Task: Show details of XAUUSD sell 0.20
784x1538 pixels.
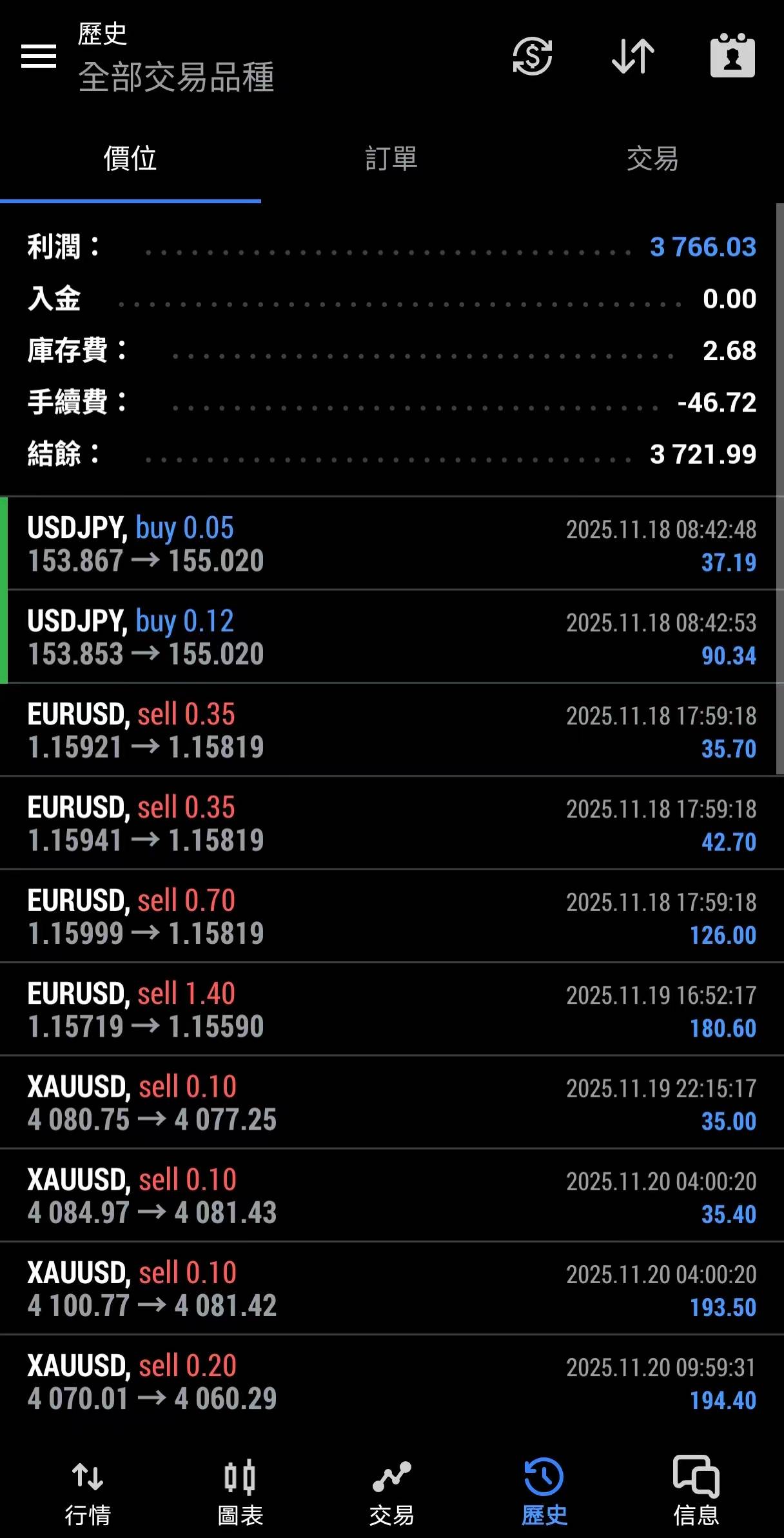Action: [x=391, y=1382]
